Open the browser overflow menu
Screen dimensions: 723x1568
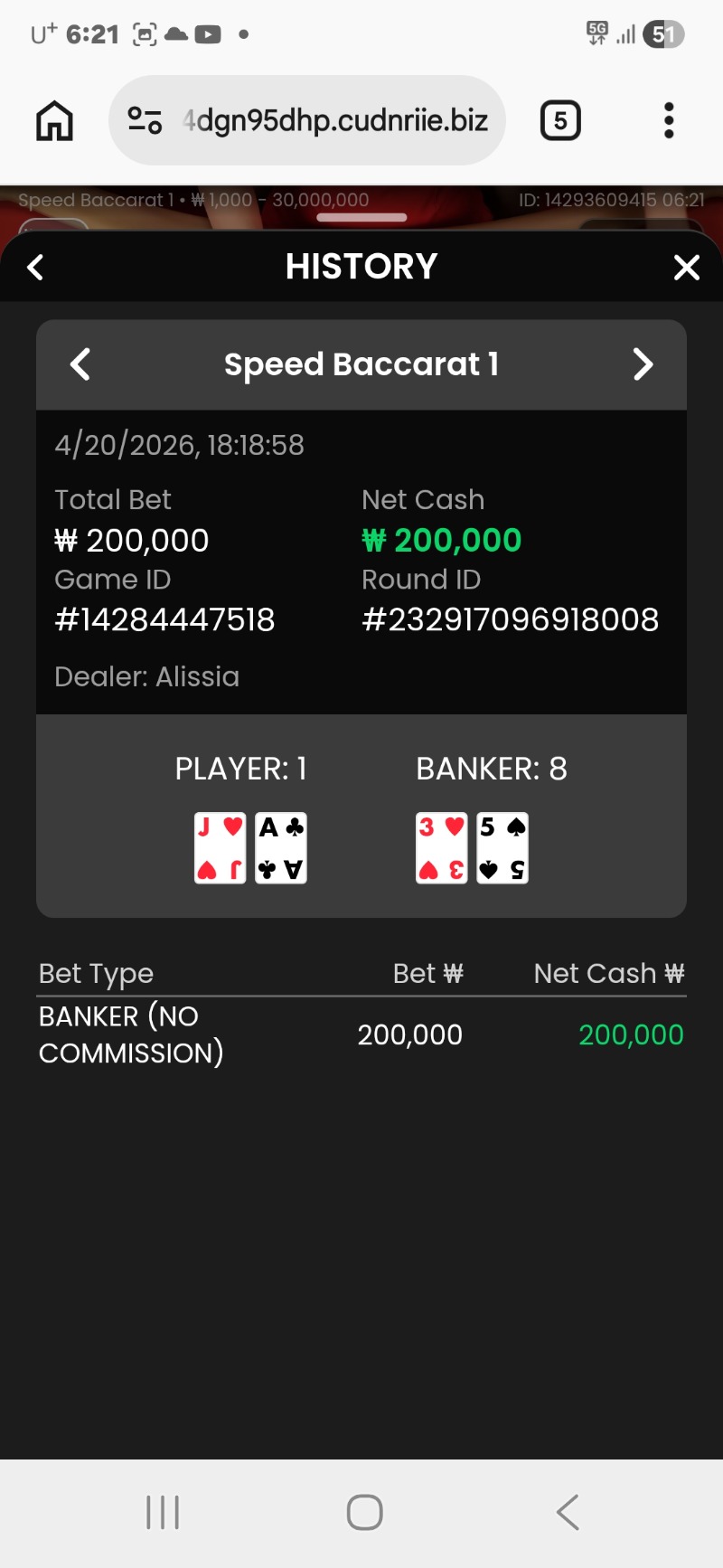669,120
